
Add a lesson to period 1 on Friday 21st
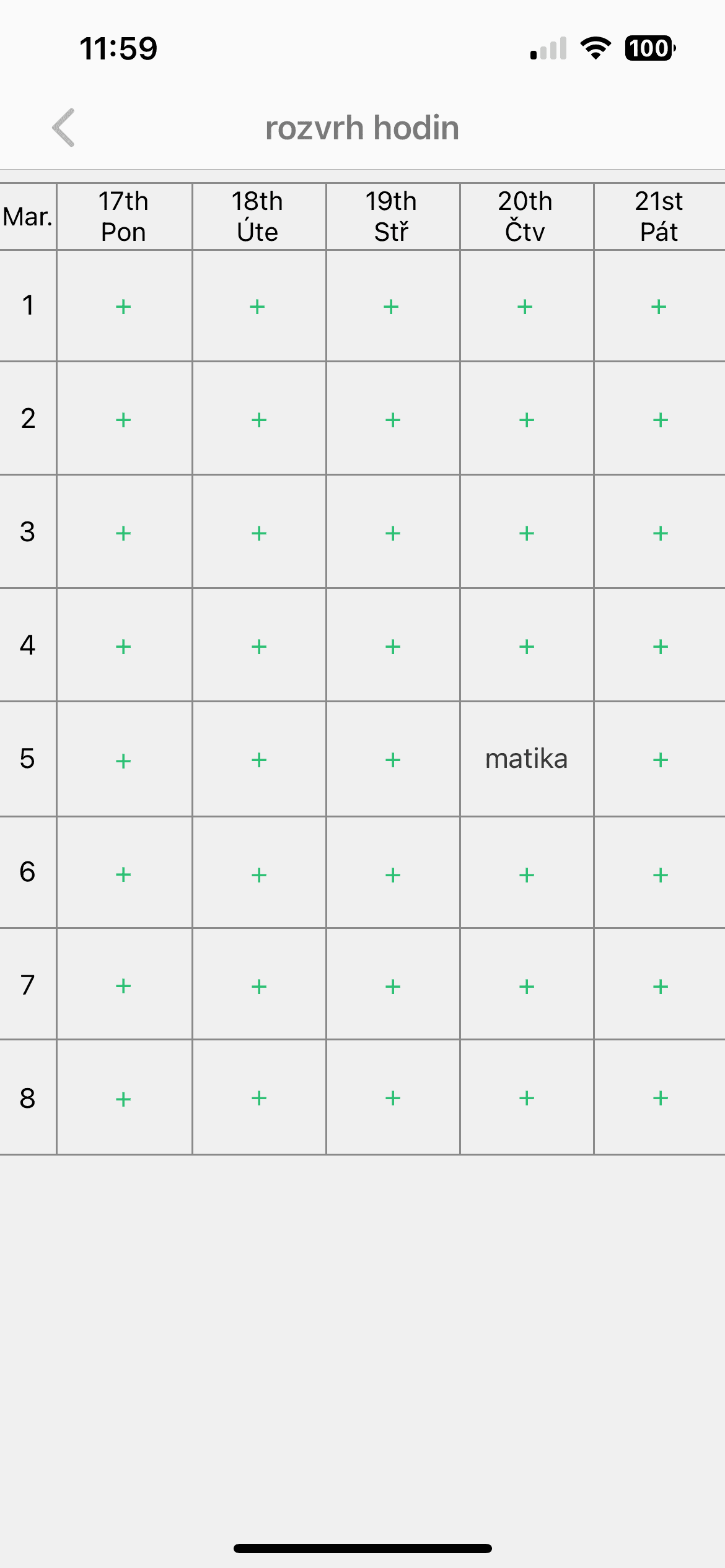tap(659, 307)
